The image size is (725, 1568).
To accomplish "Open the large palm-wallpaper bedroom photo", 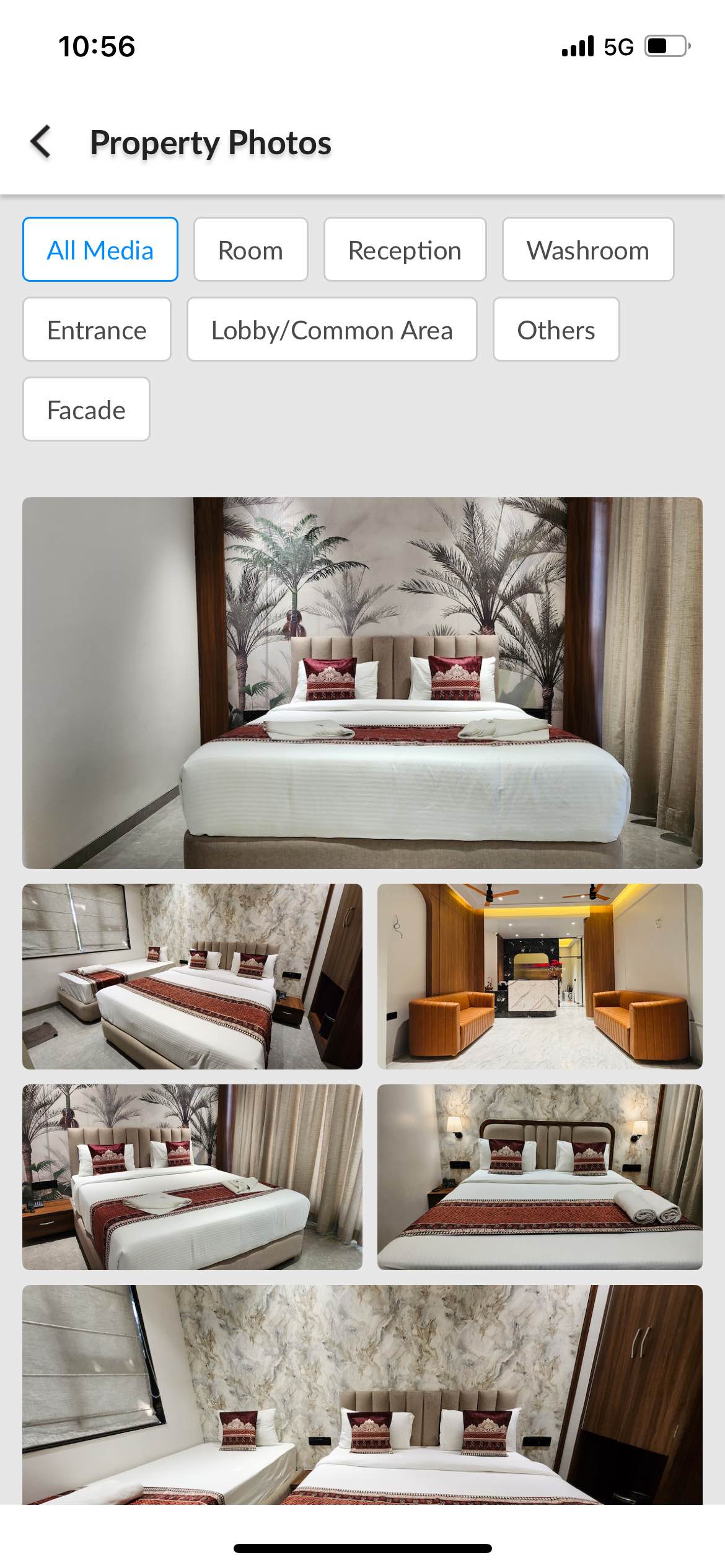I will [x=362, y=682].
